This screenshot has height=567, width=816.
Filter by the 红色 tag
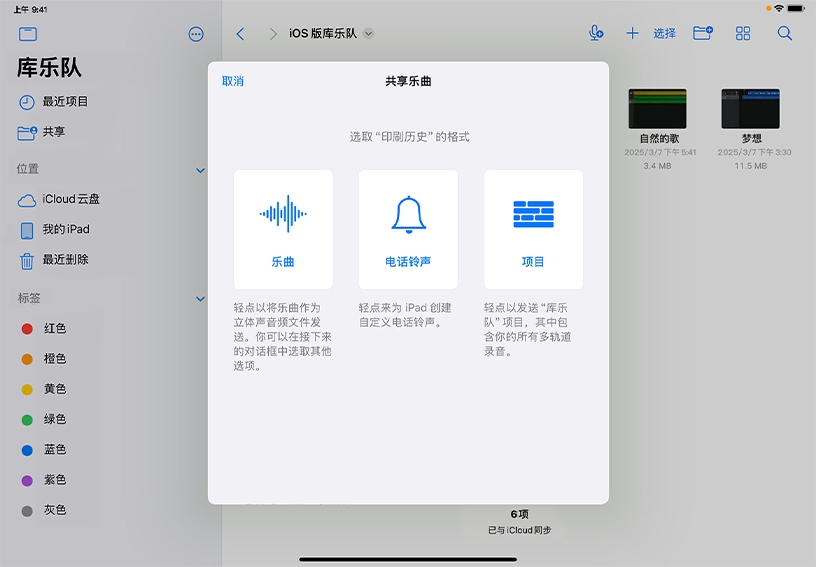click(x=55, y=328)
